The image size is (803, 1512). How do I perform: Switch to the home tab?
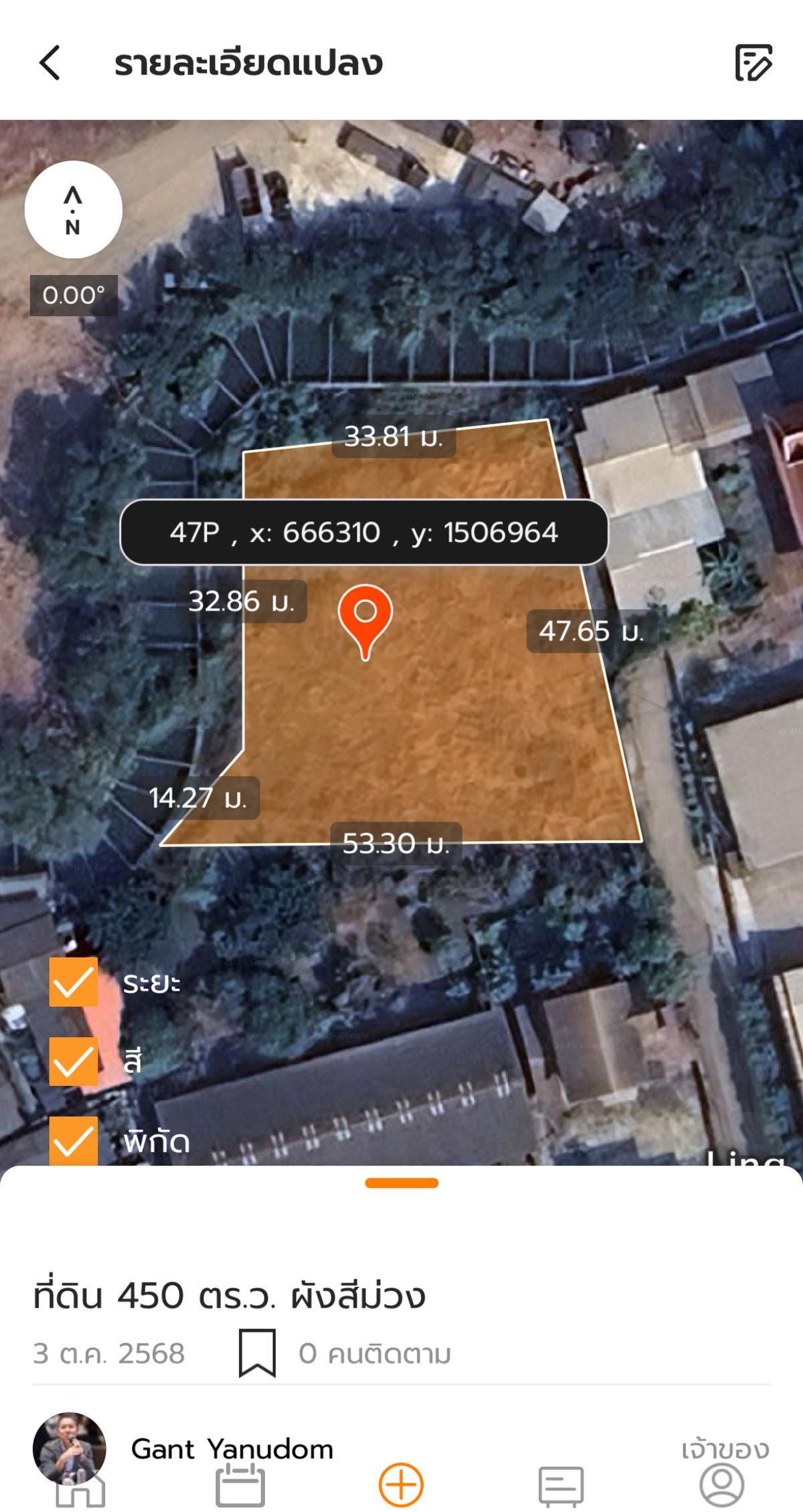(x=80, y=1489)
